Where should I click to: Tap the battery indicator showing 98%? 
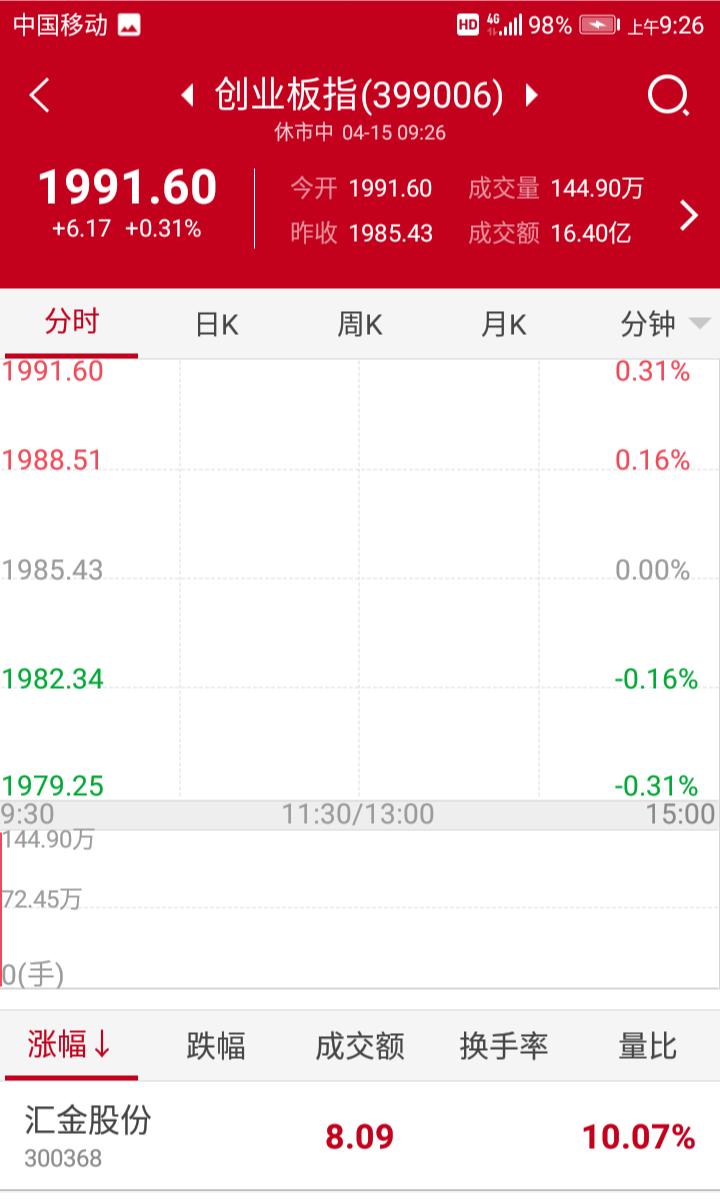pos(548,26)
